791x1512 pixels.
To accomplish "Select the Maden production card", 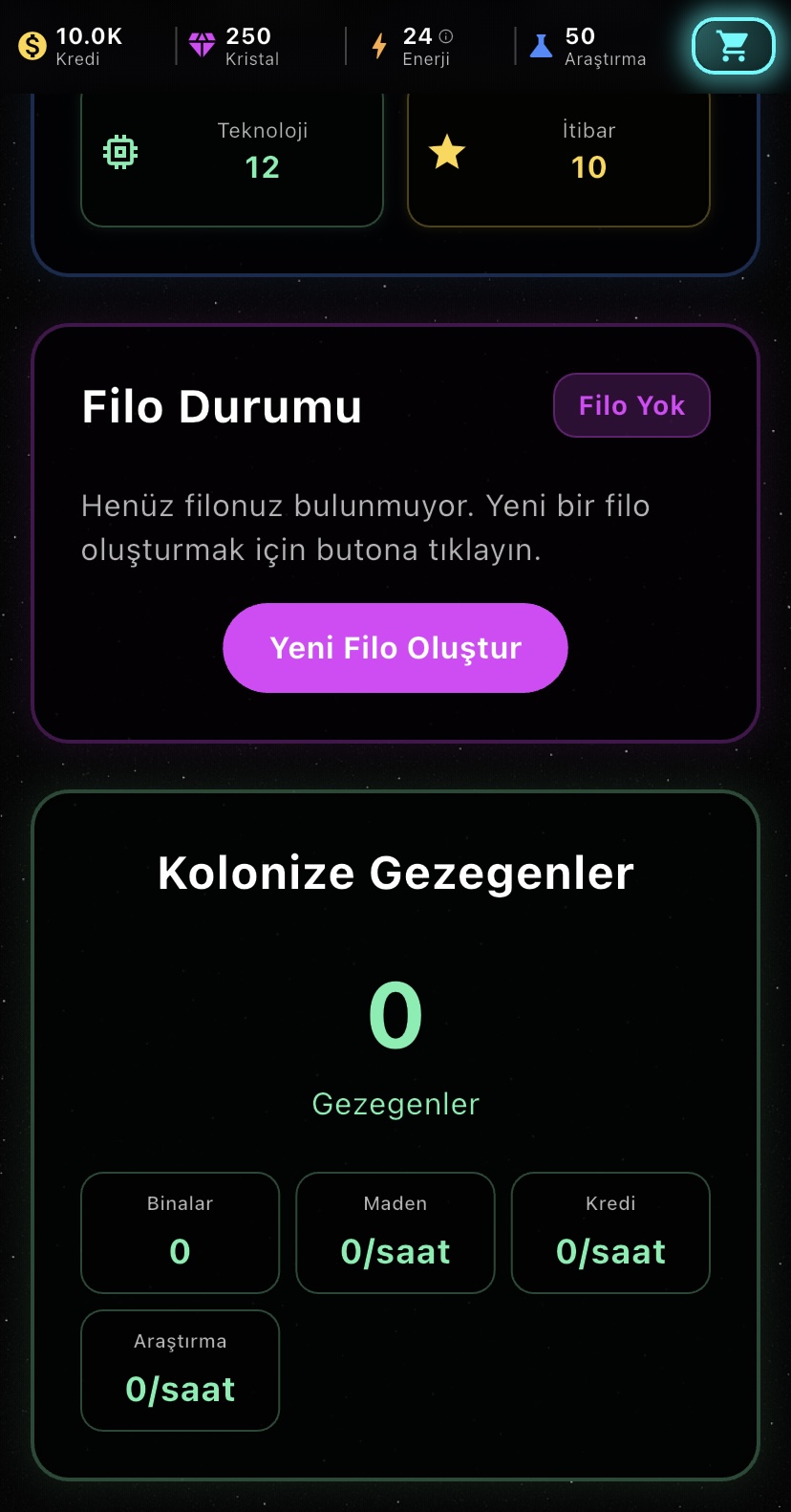I will pyautogui.click(x=395, y=1233).
